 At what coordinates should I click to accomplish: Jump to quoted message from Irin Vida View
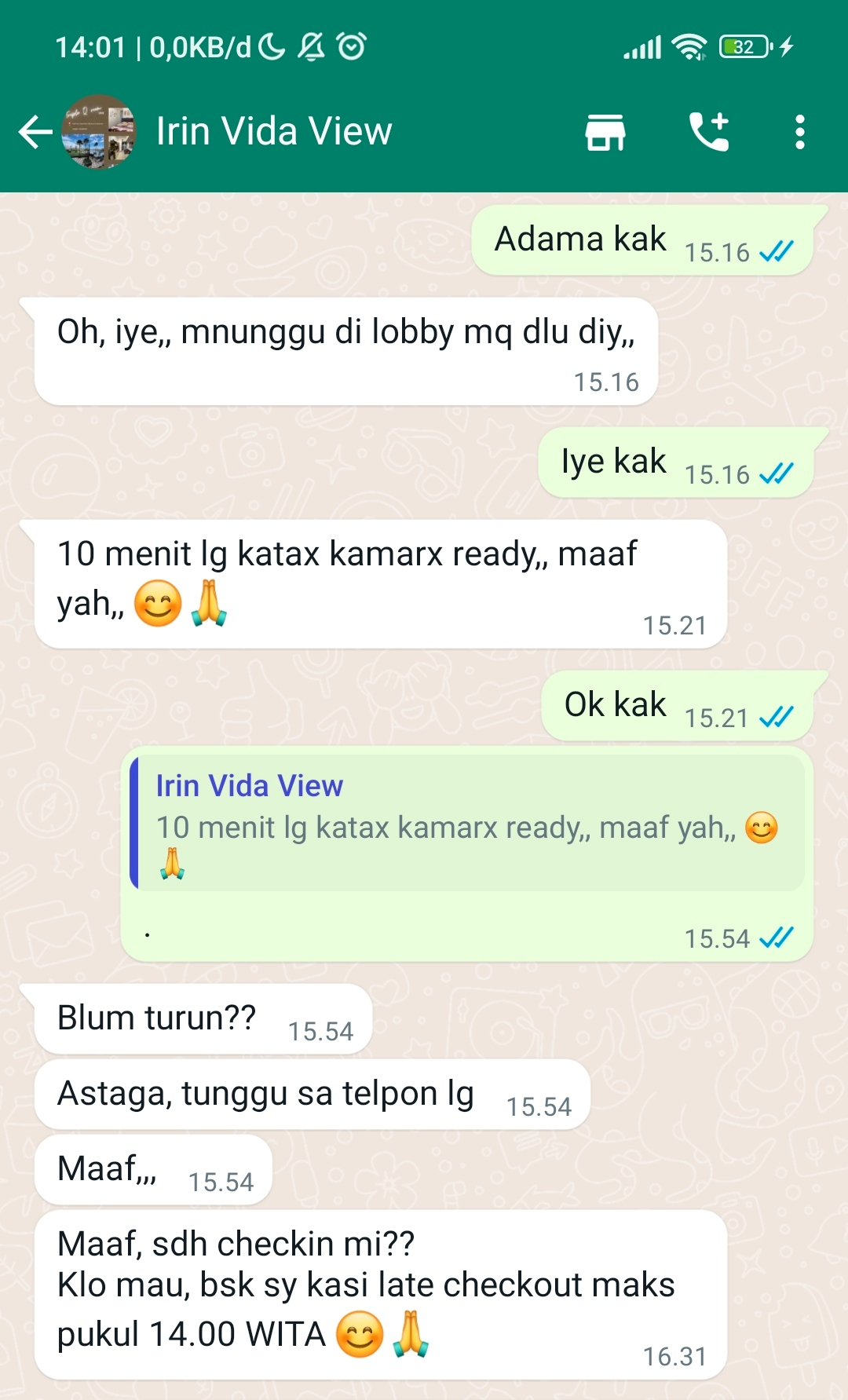[x=468, y=822]
